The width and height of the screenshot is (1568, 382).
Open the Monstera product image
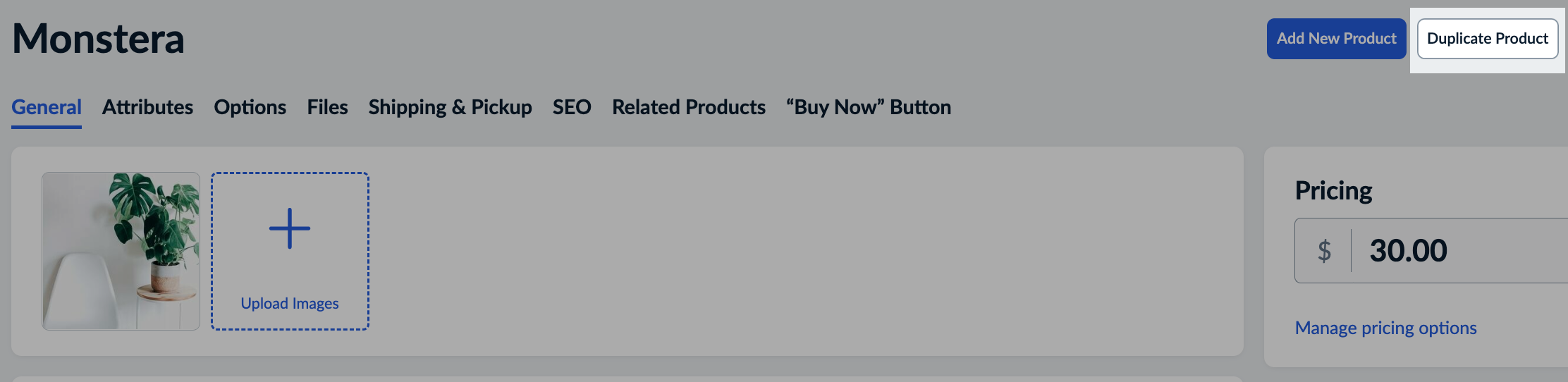(x=121, y=251)
